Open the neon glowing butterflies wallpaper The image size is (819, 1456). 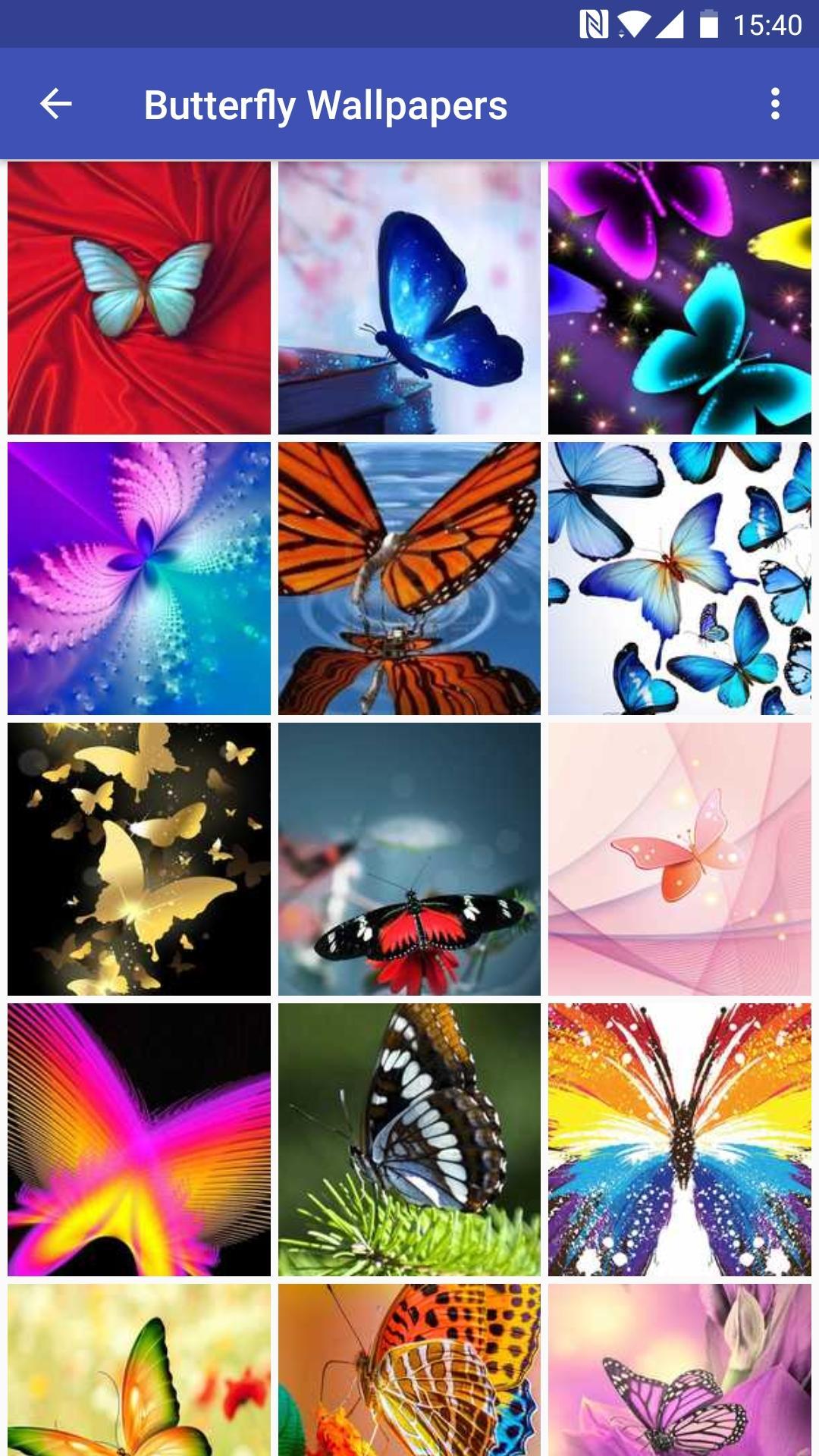pos(679,298)
